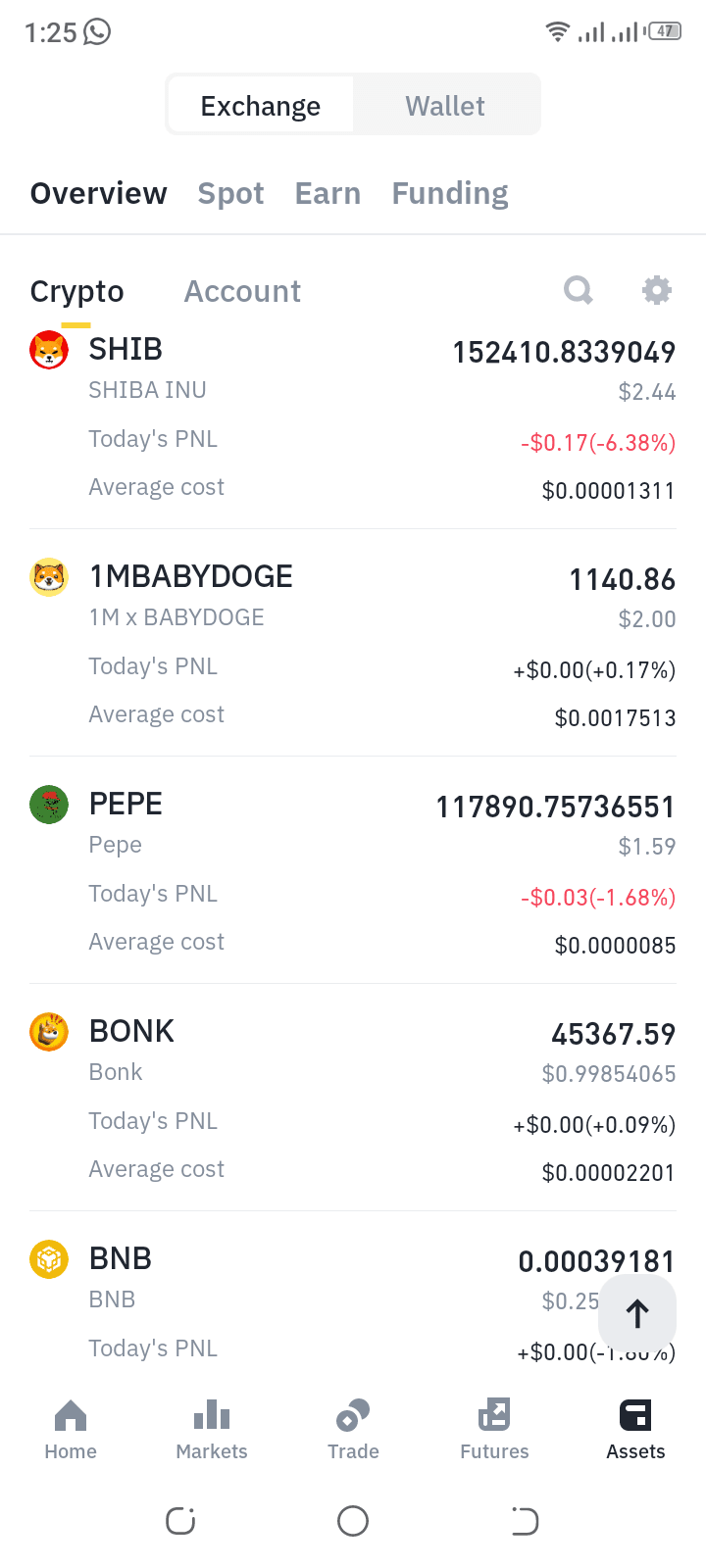Open the SHIB holding details
The width and height of the screenshot is (706, 1568).
(x=353, y=419)
